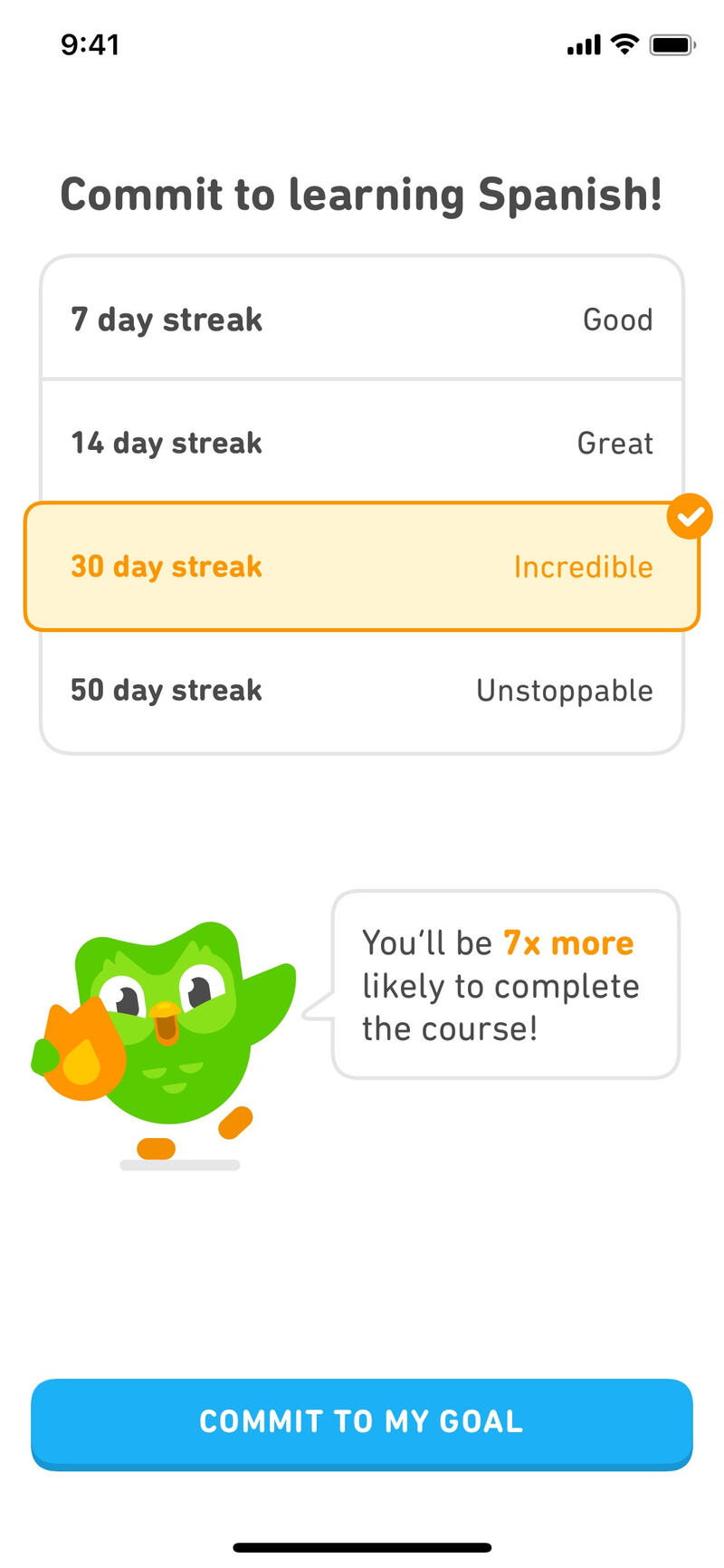Select the "7 day streak" goal option
The height and width of the screenshot is (1568, 724).
pyautogui.click(x=362, y=319)
